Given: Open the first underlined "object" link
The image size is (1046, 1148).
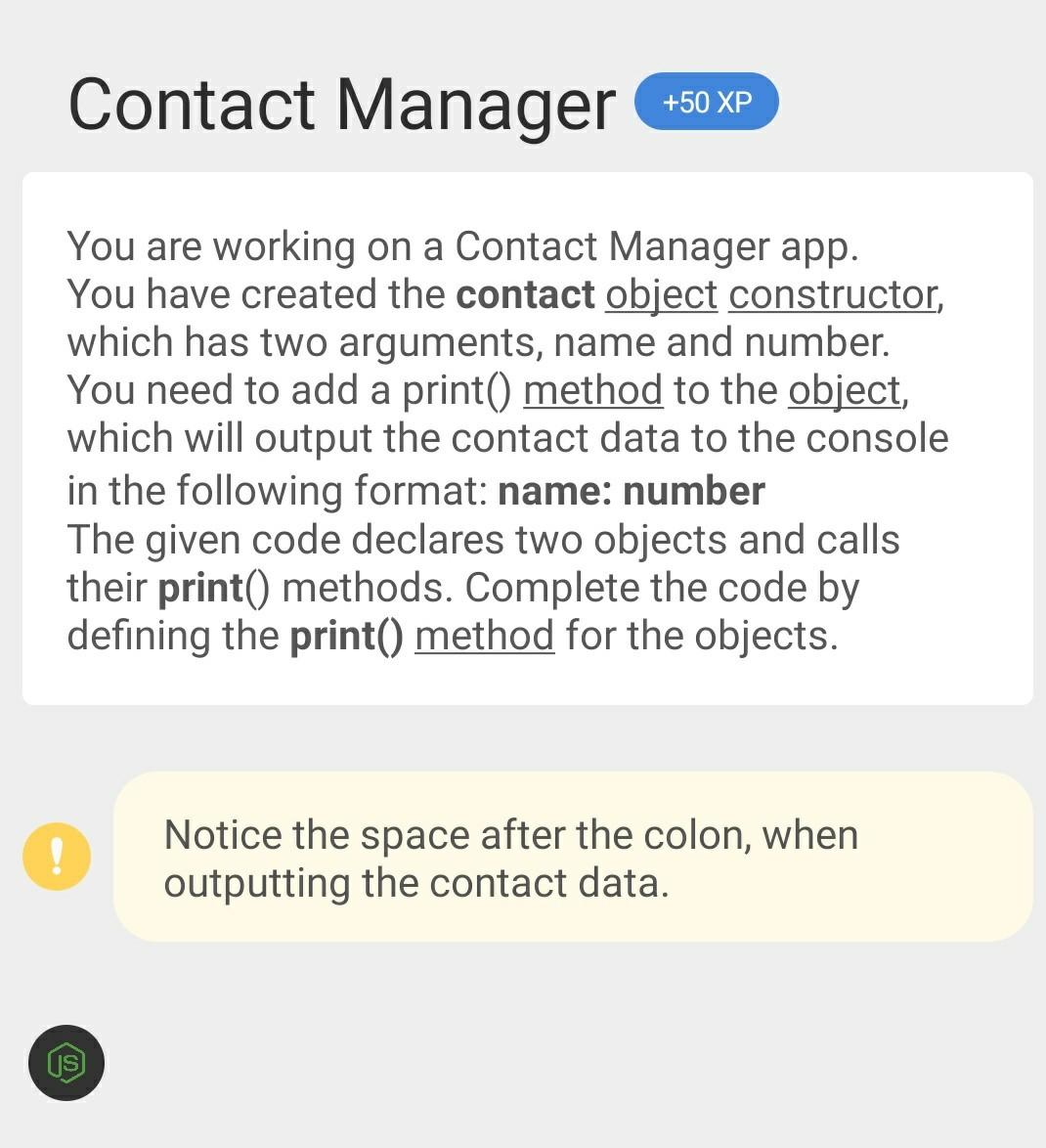Looking at the screenshot, I should 661,293.
